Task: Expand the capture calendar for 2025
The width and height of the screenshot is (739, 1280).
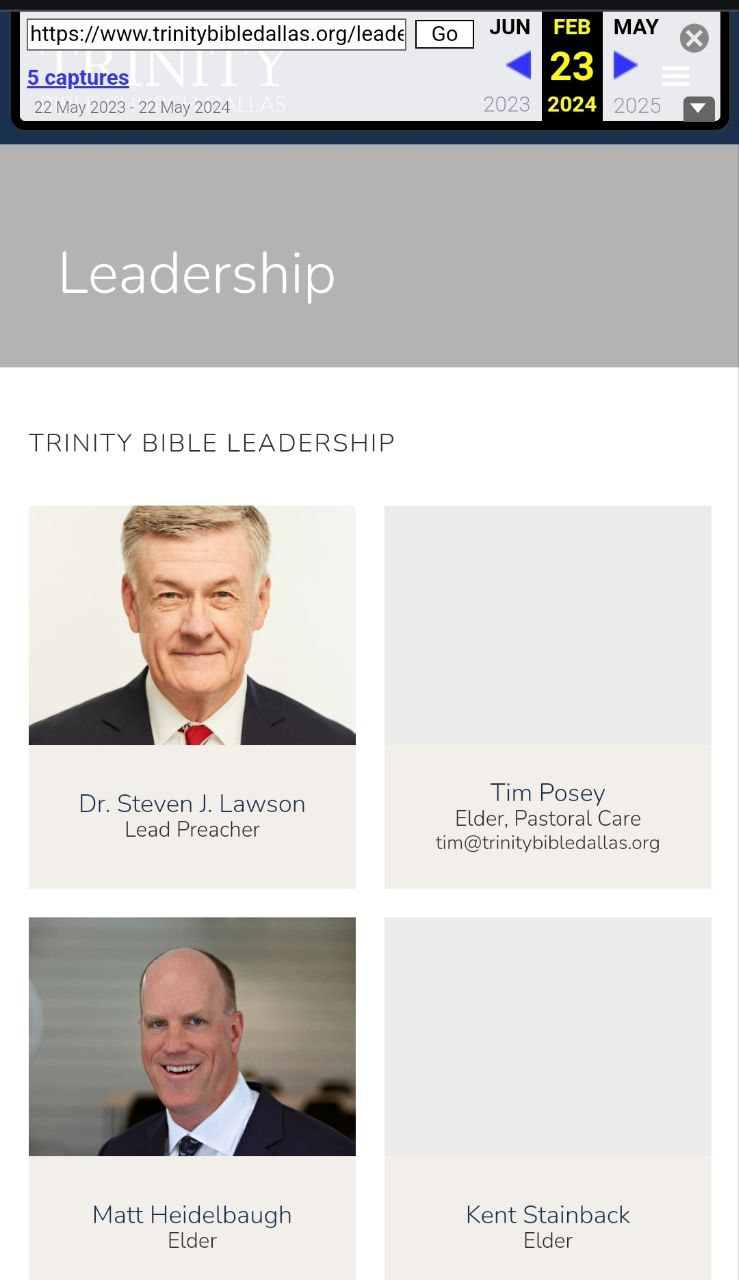Action: (637, 103)
